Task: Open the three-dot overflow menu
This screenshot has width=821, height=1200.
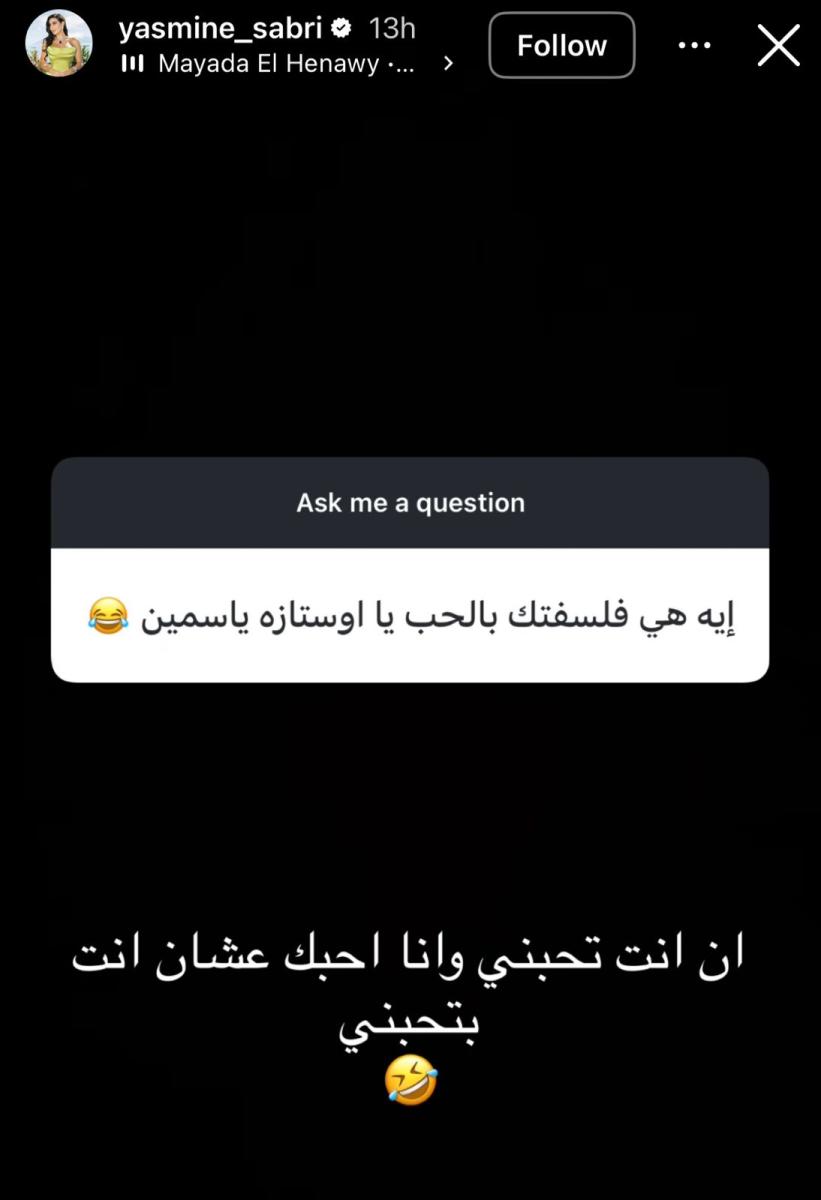Action: click(x=694, y=46)
